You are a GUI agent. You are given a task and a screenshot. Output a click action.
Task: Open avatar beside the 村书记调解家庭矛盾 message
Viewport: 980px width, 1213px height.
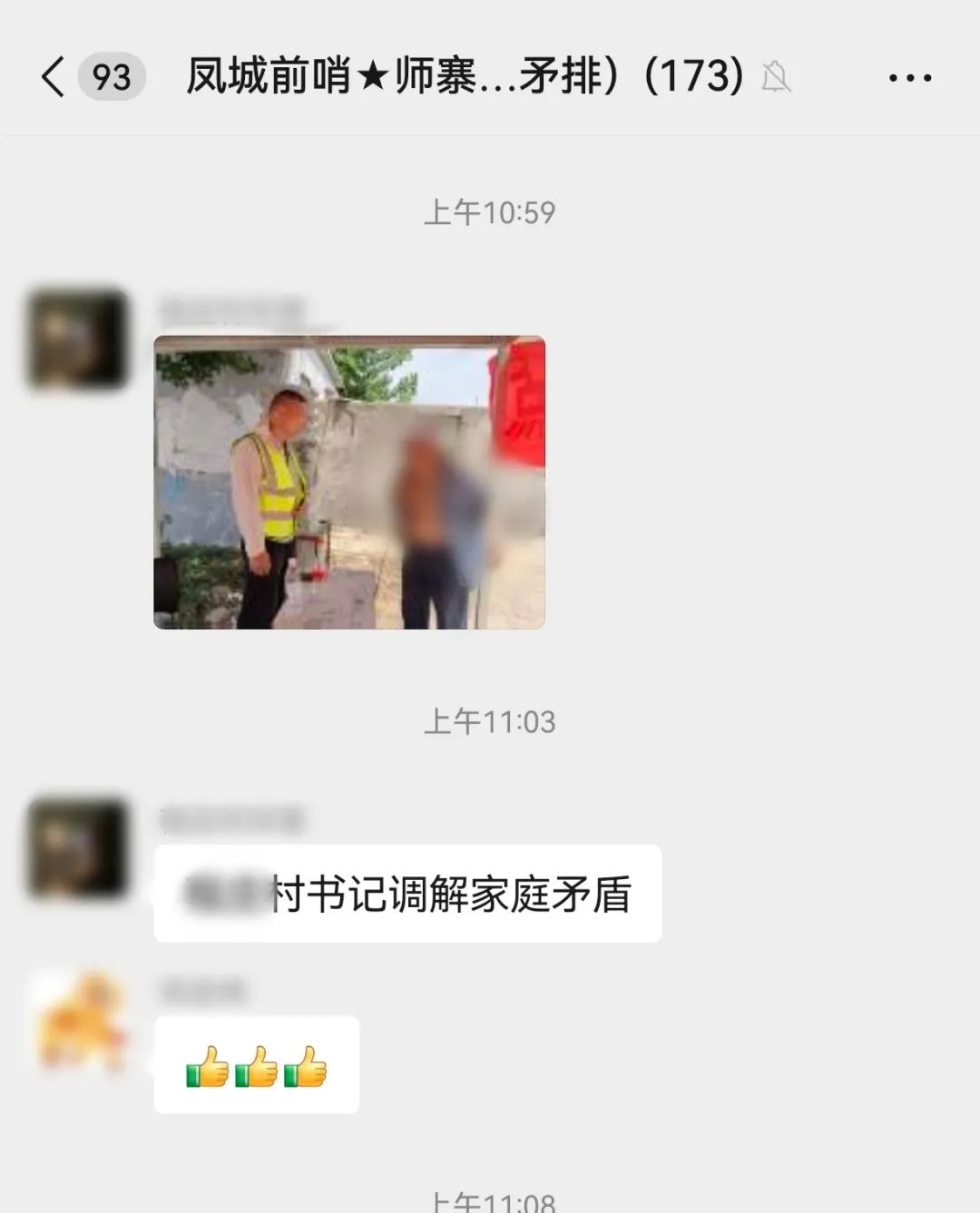point(77,848)
